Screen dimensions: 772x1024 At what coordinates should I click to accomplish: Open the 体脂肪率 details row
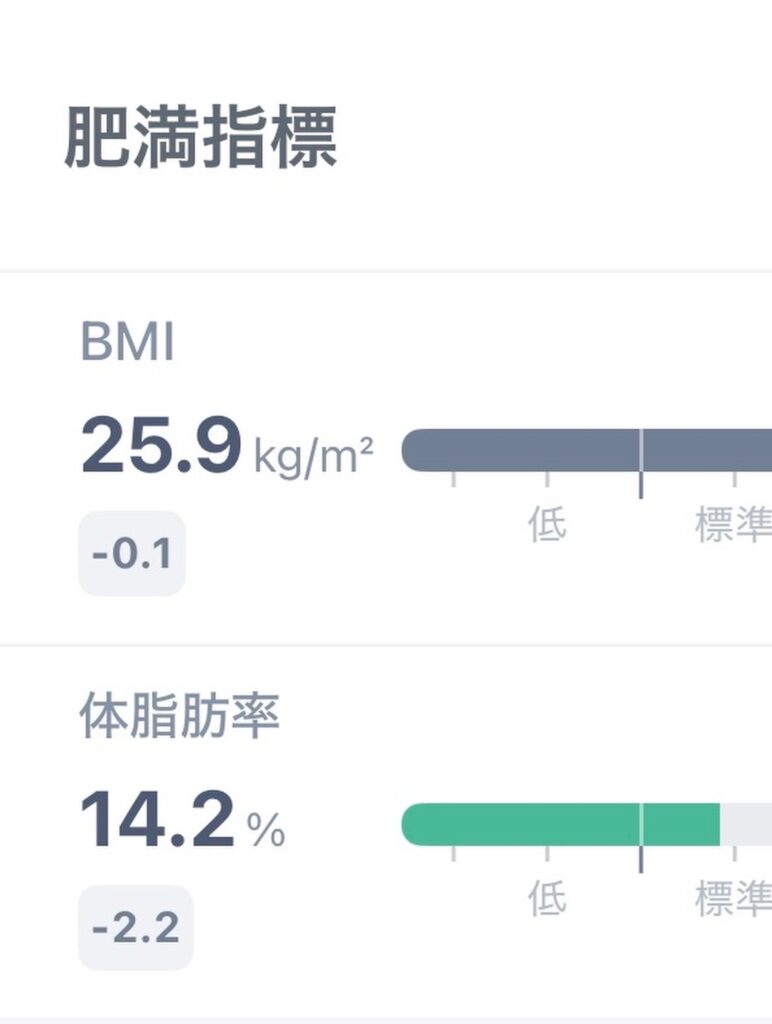tap(386, 832)
